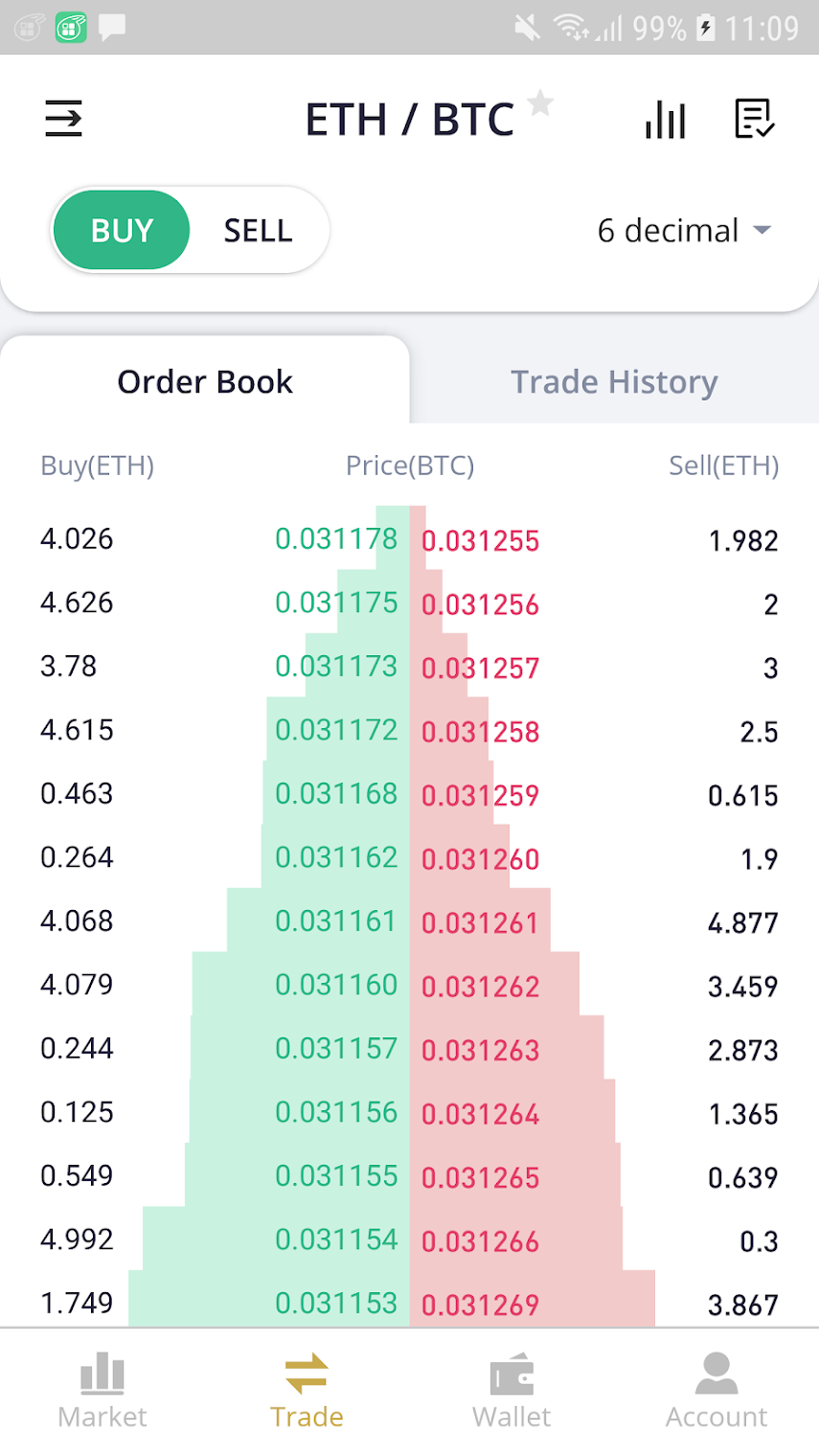Image resolution: width=819 pixels, height=1456 pixels.
Task: Select the Trade History tab
Action: point(614,381)
